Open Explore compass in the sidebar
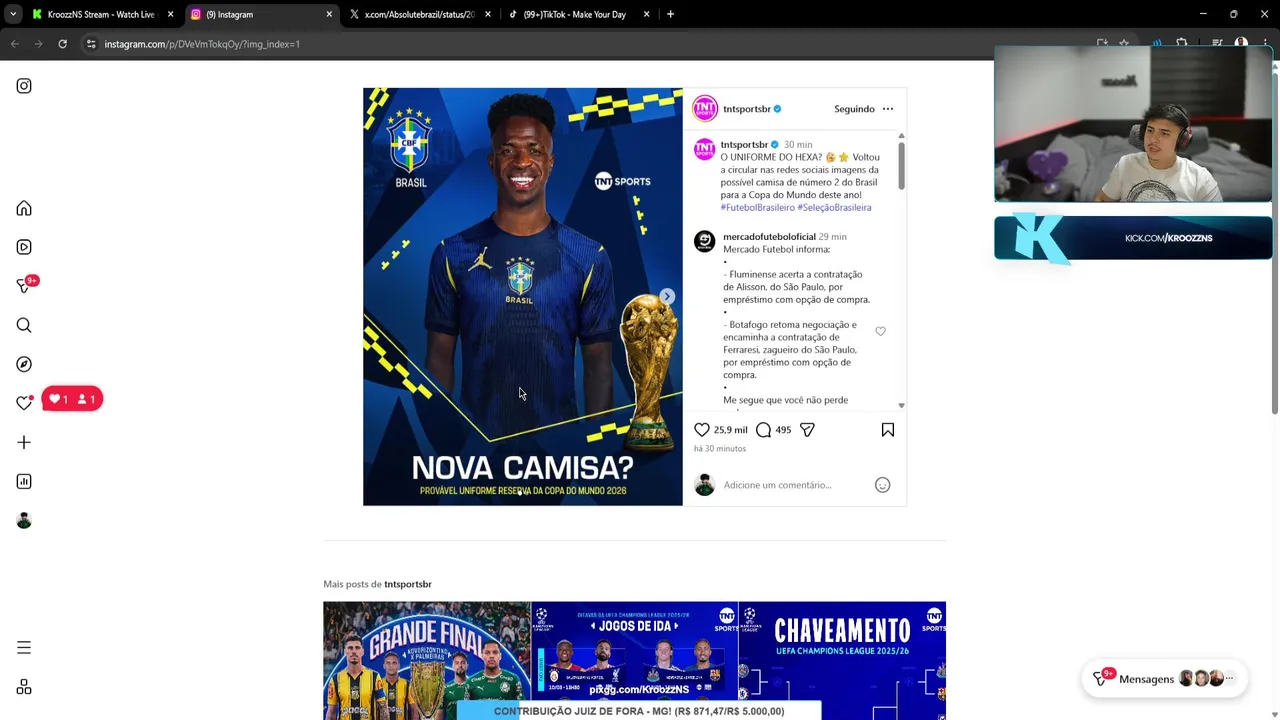 pos(24,364)
